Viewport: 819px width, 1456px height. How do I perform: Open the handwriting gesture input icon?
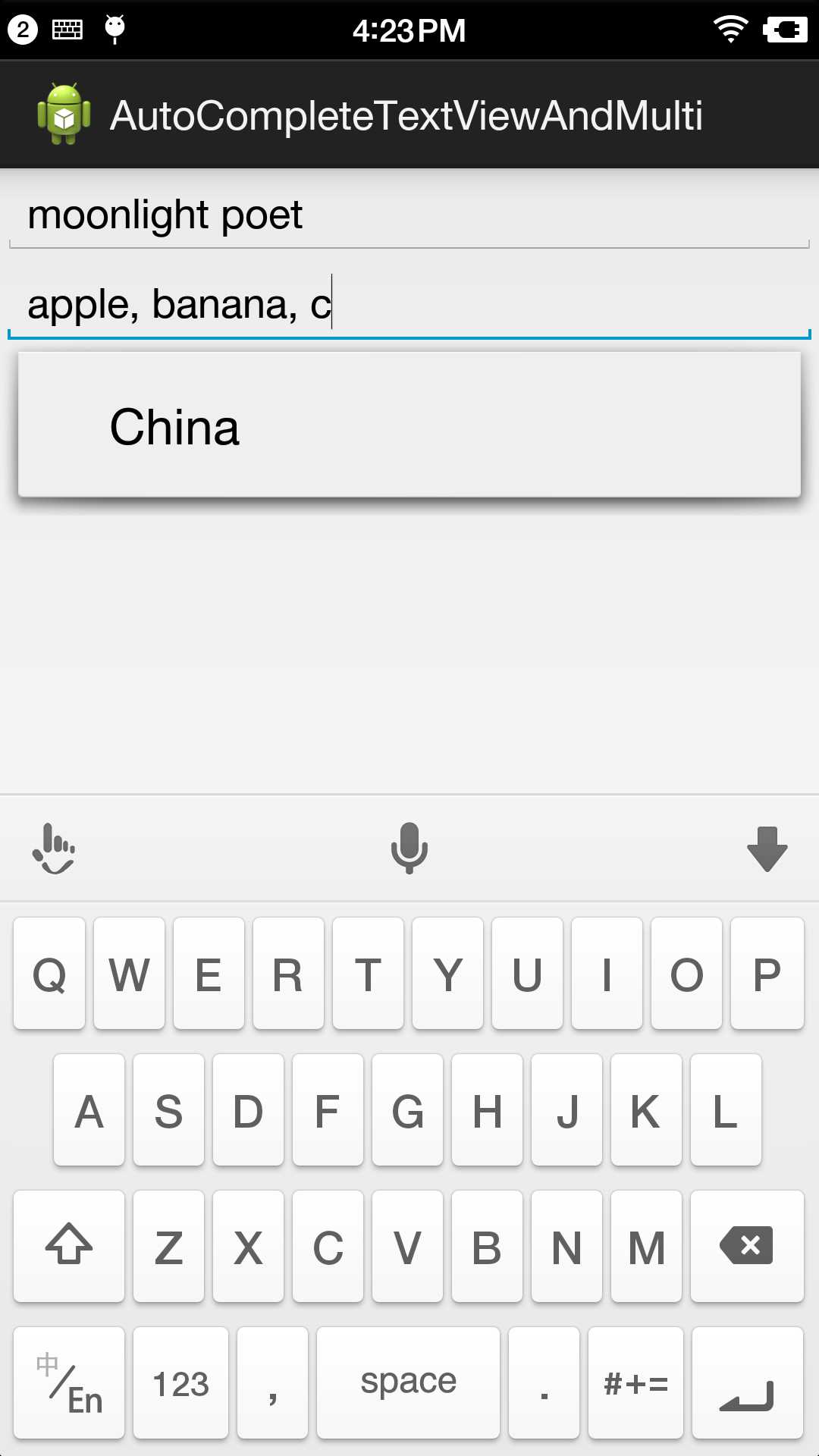tap(53, 849)
